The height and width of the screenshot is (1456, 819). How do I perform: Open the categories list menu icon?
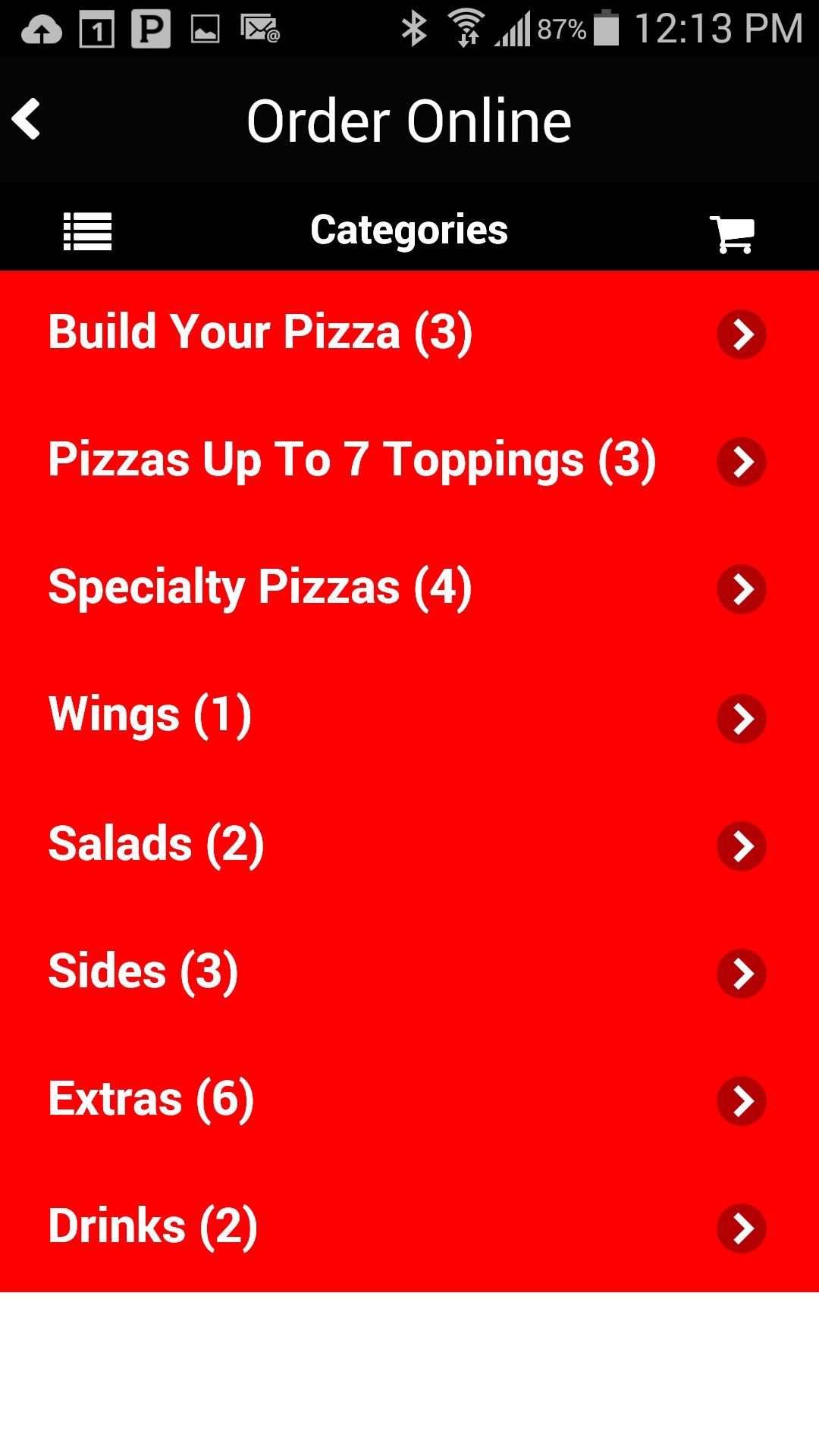click(x=87, y=231)
